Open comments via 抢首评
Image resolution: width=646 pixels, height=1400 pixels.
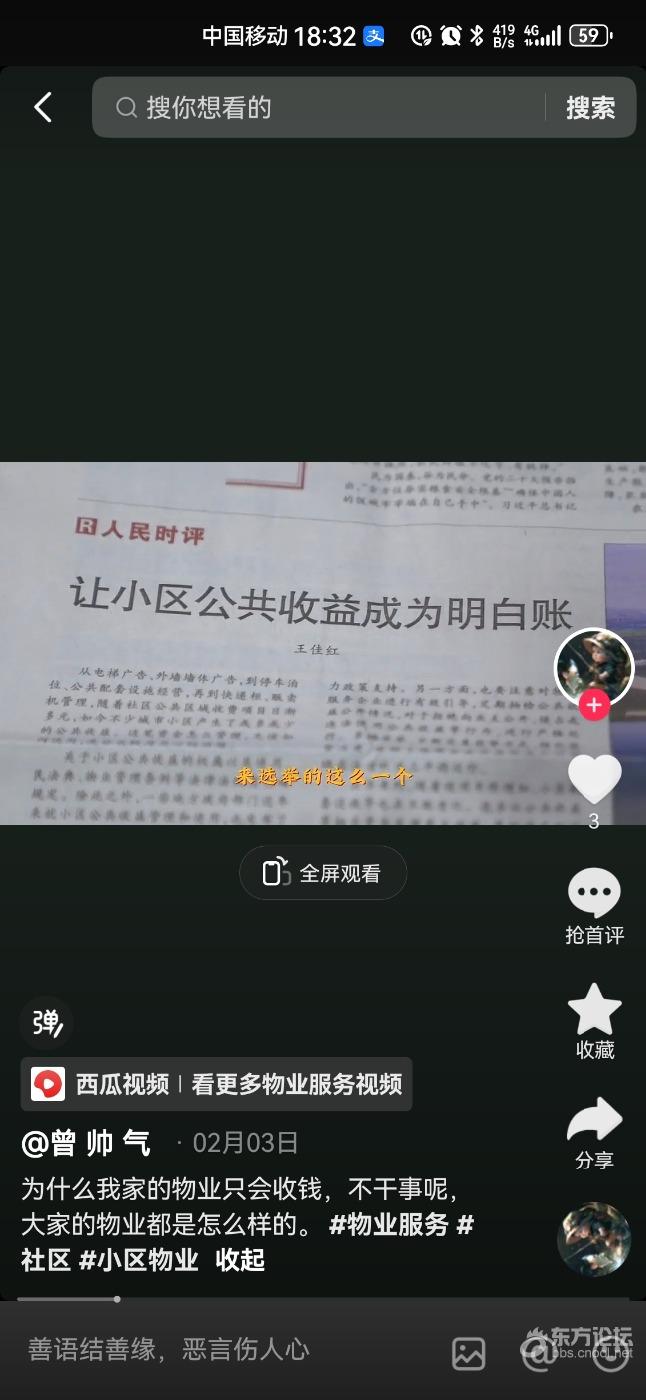coord(594,893)
